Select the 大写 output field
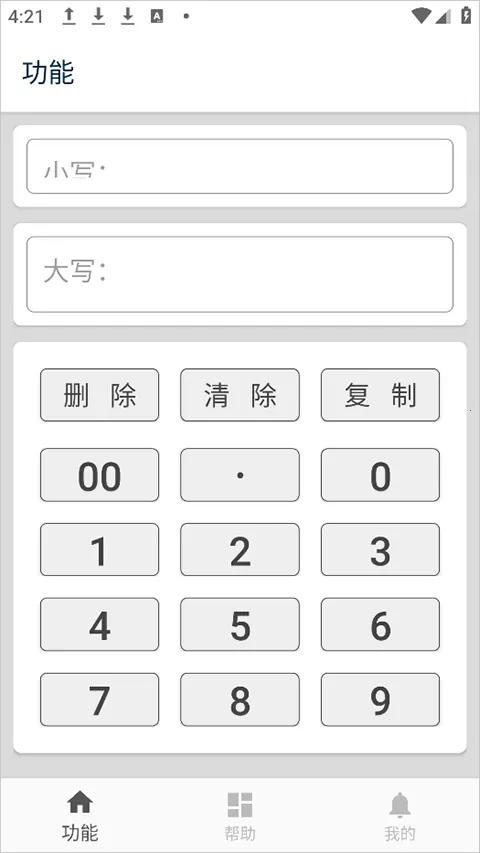The height and width of the screenshot is (853, 480). pyautogui.click(x=240, y=274)
